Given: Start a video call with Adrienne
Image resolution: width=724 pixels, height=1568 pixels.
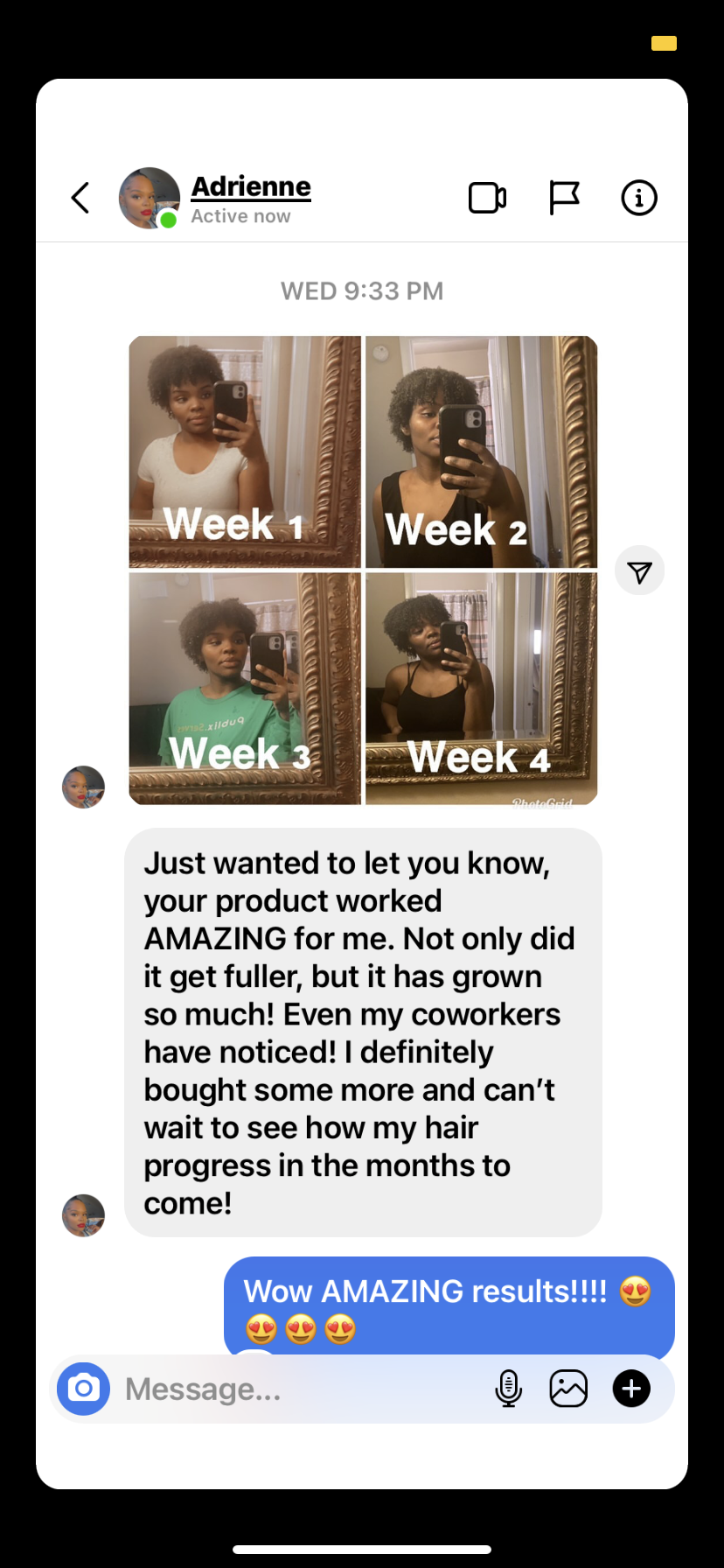Looking at the screenshot, I should point(487,198).
